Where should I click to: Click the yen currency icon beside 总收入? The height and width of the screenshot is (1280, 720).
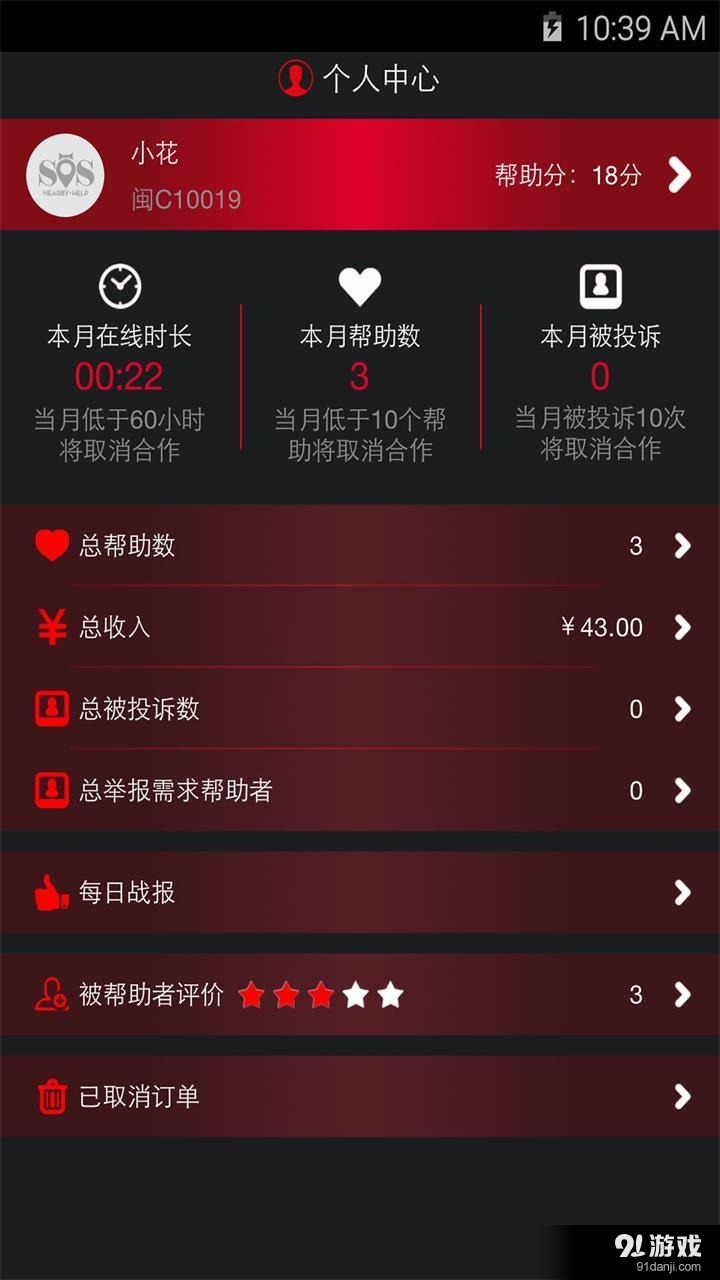(x=50, y=627)
